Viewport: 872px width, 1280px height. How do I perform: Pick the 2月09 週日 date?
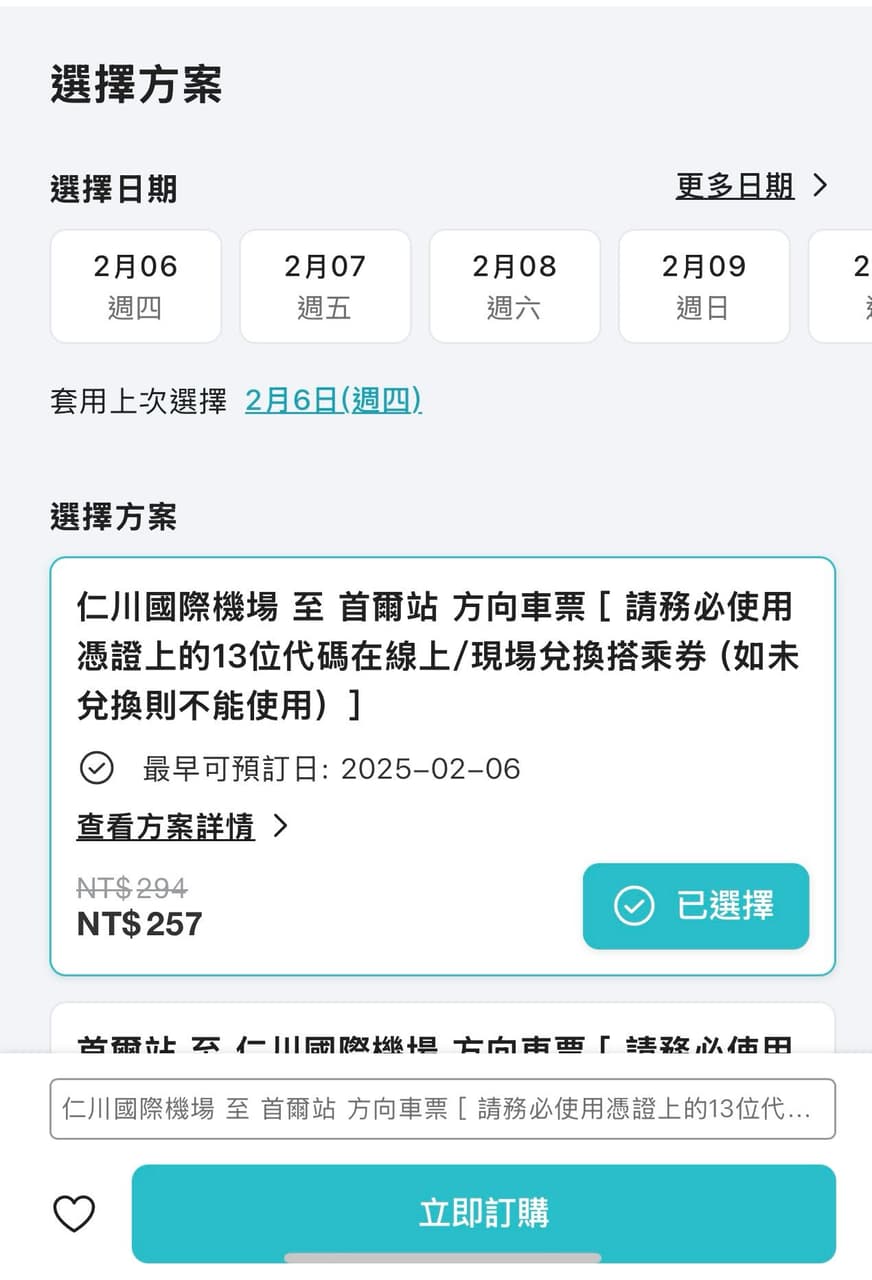[704, 286]
